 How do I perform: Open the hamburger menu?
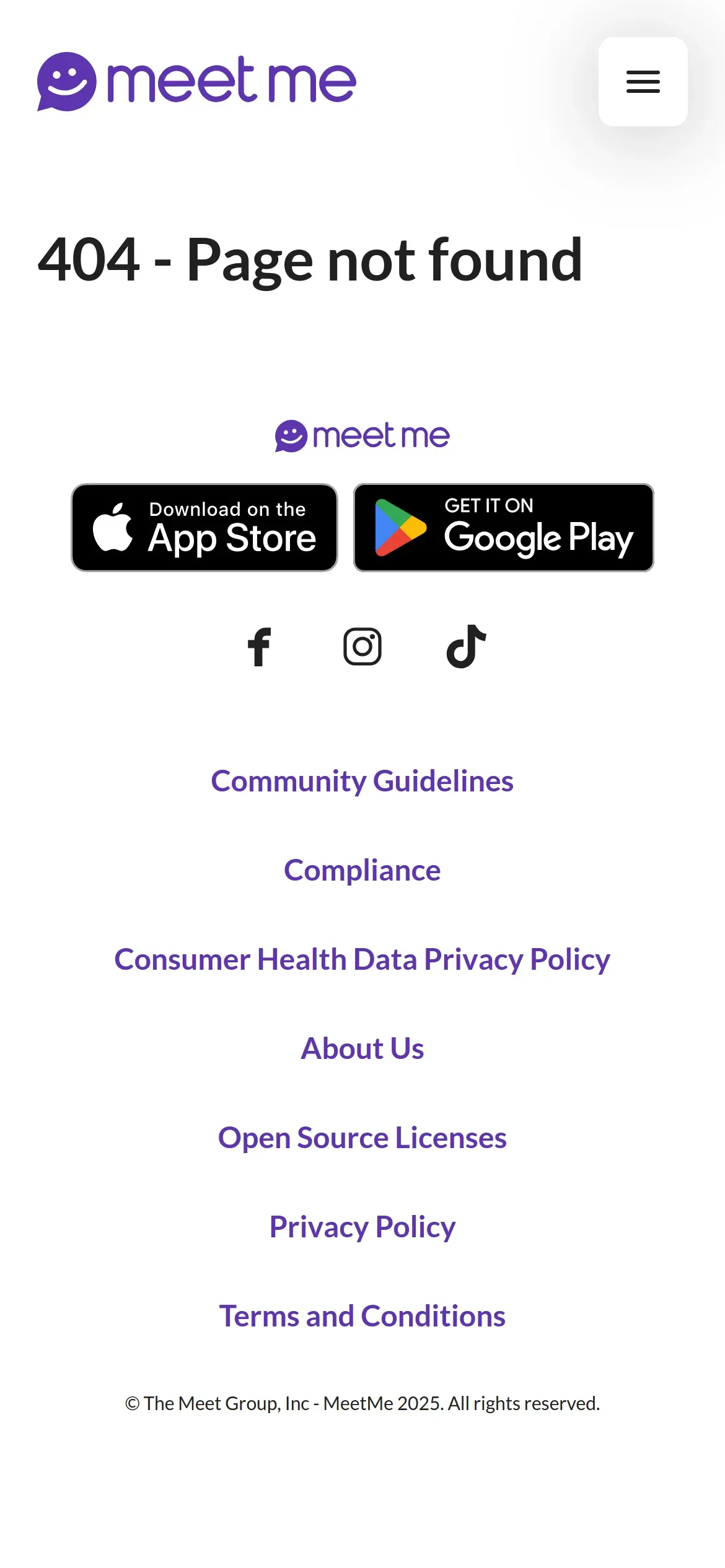point(643,82)
